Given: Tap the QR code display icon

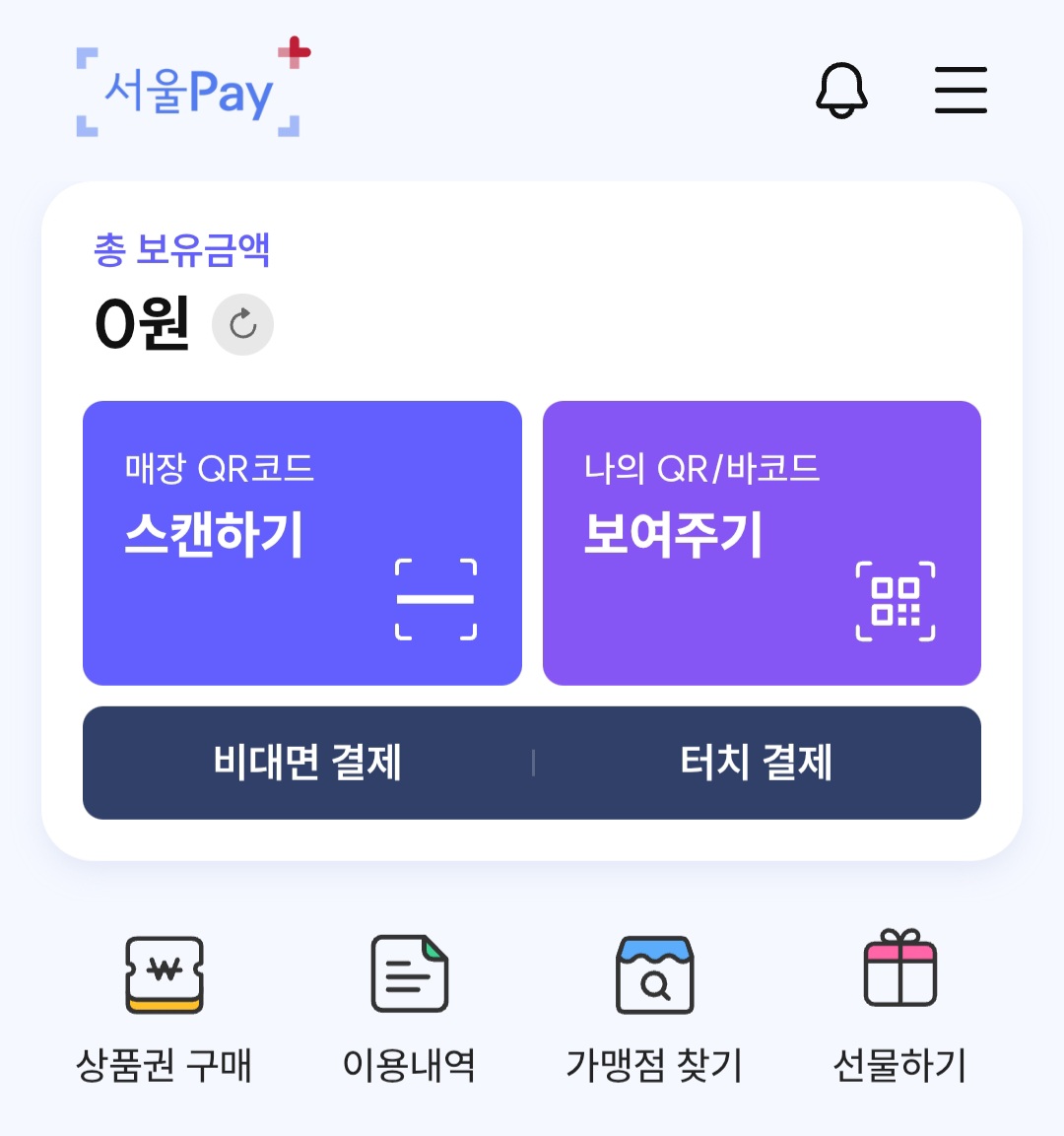Looking at the screenshot, I should [895, 599].
